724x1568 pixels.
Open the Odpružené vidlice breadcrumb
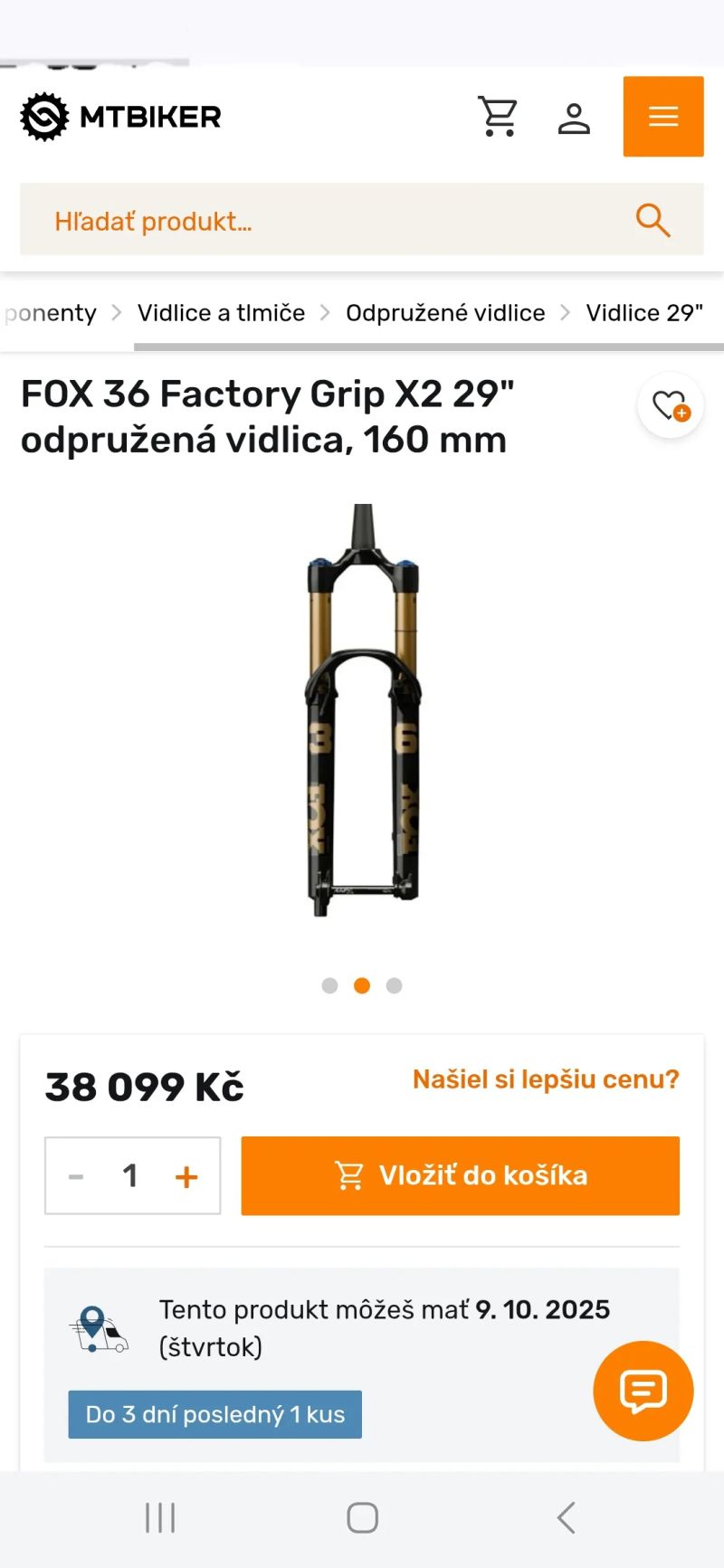tap(445, 313)
